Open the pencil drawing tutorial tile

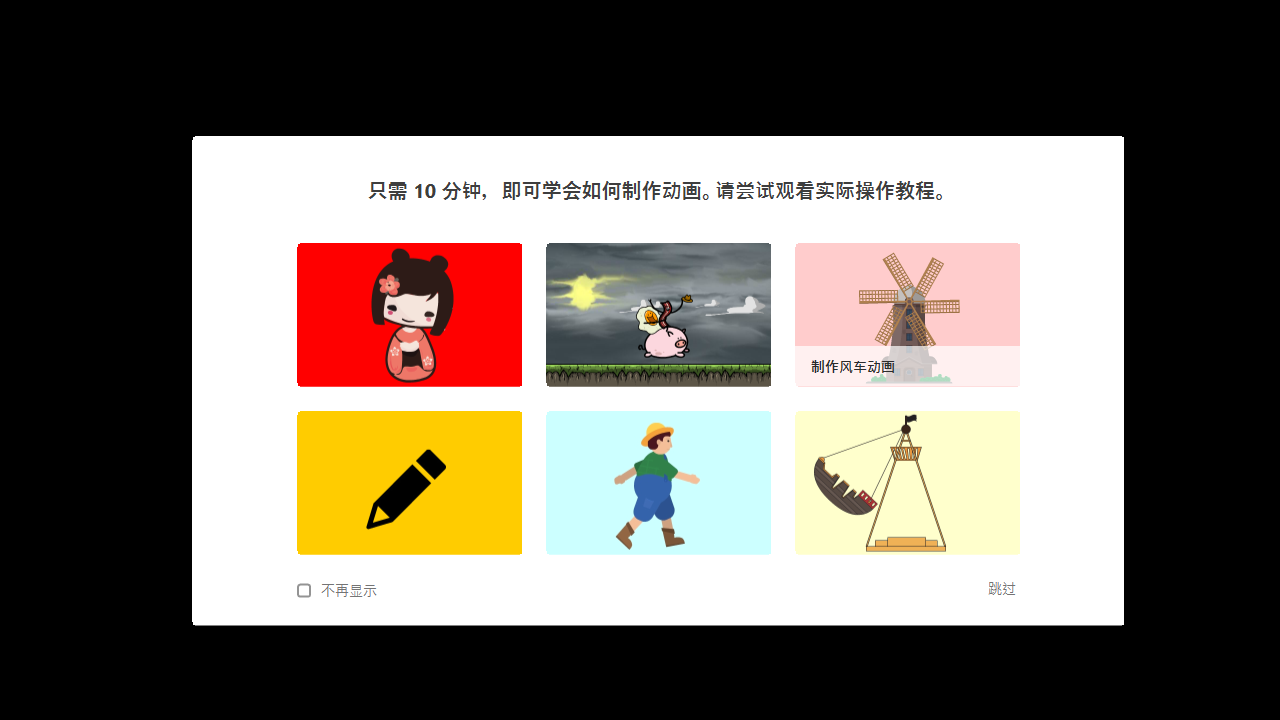click(409, 482)
